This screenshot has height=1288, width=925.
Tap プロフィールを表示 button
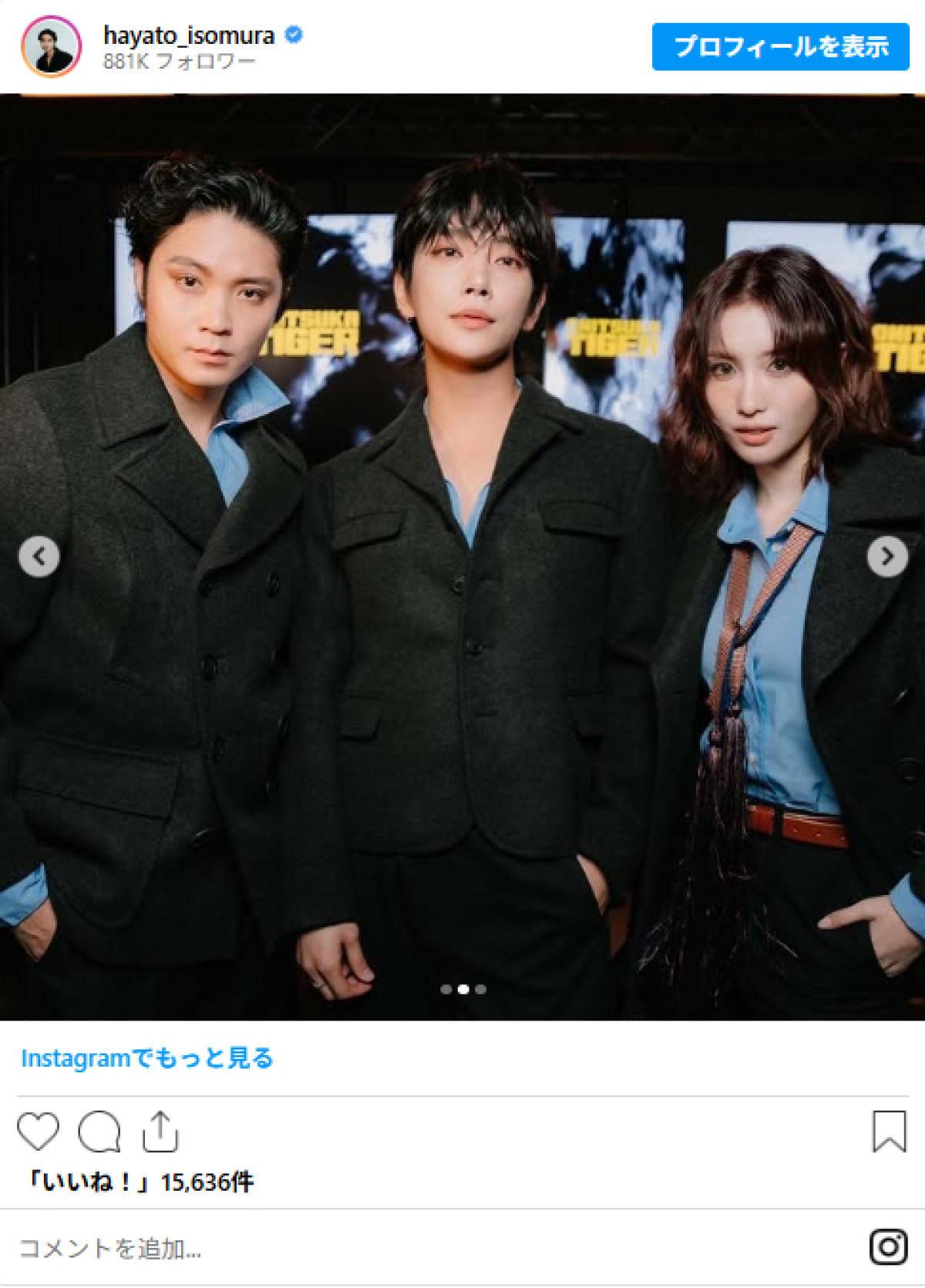tap(780, 46)
